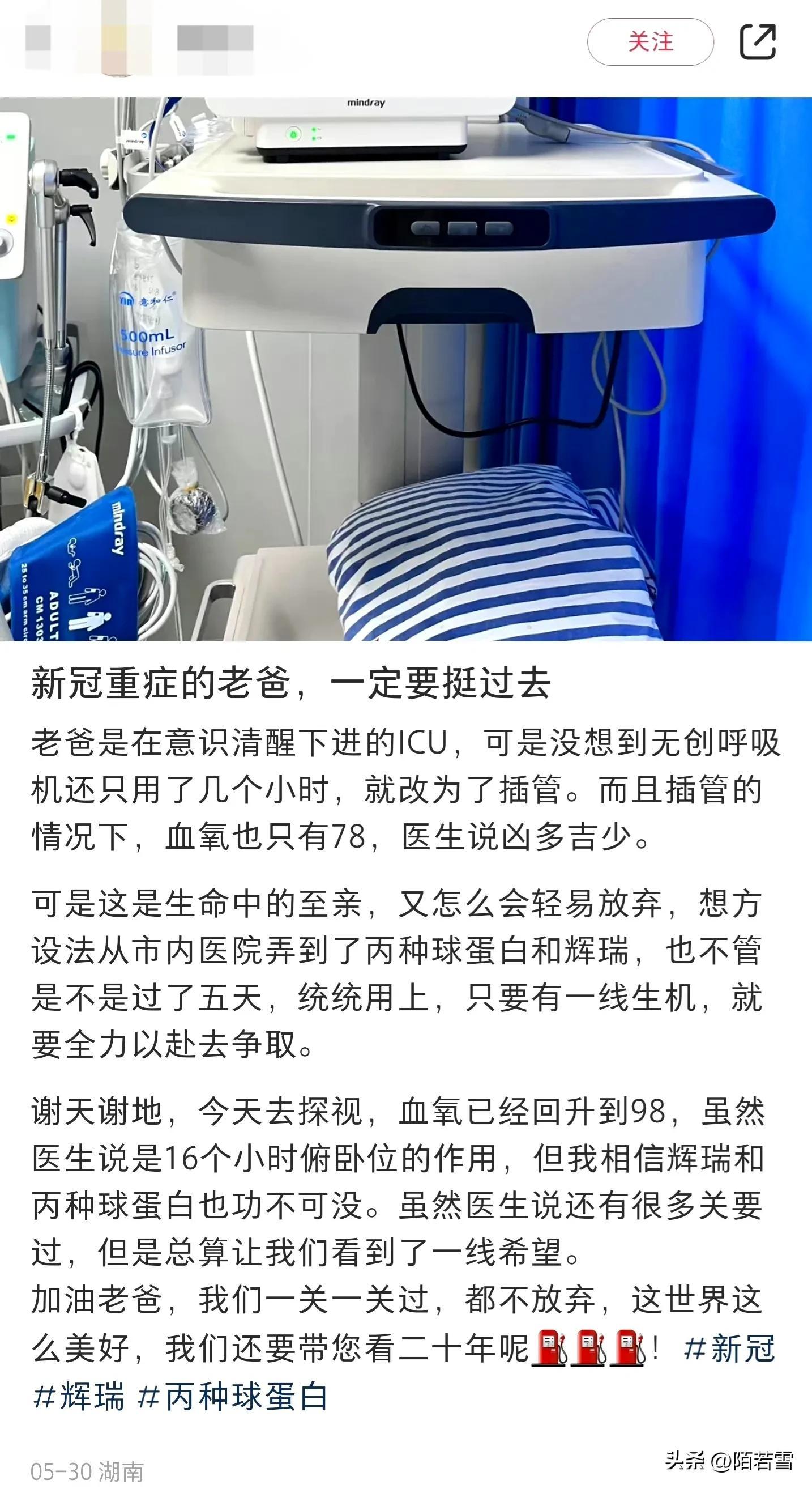812x1489 pixels.
Task: Follow the post author via 关注
Action: tap(650, 41)
